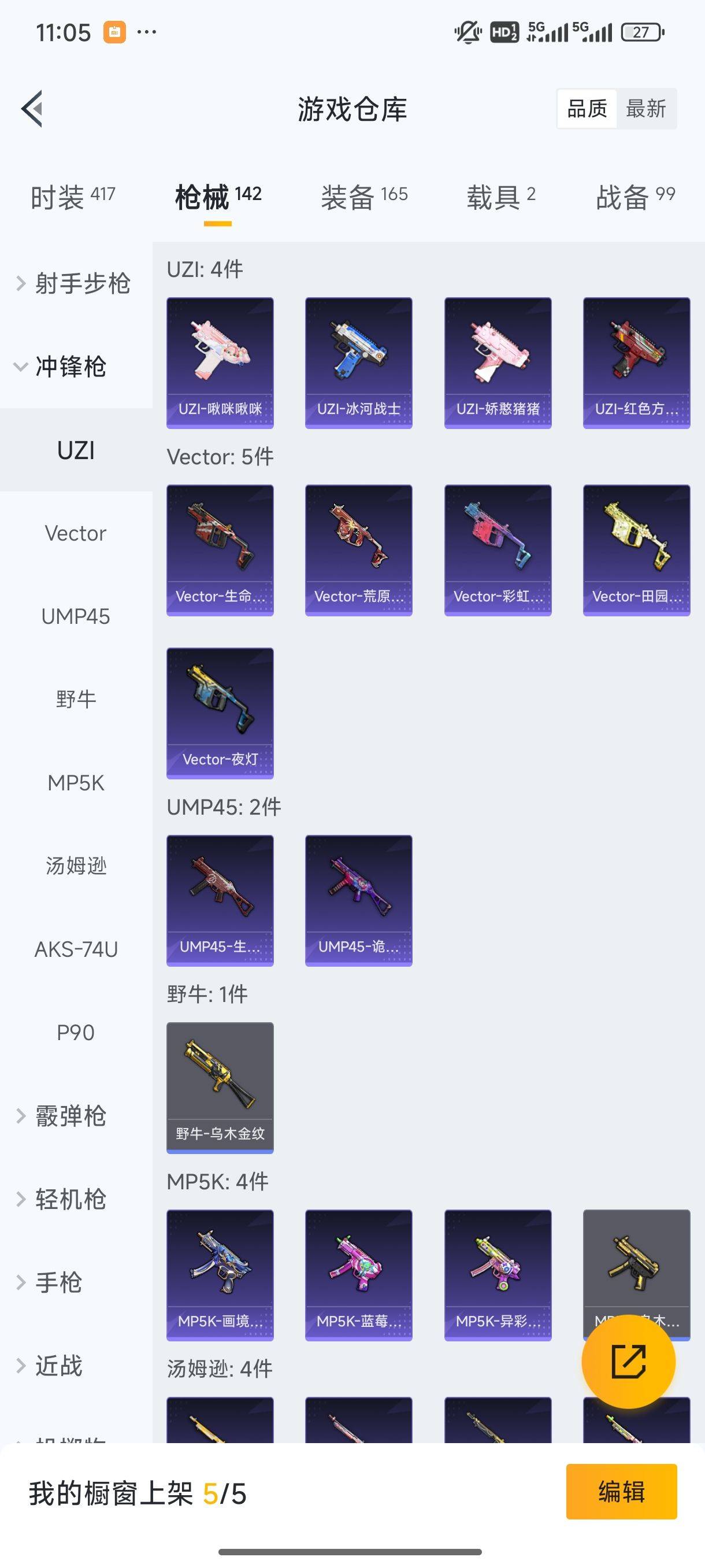Select Vector in the side list
705x1568 pixels.
[76, 533]
